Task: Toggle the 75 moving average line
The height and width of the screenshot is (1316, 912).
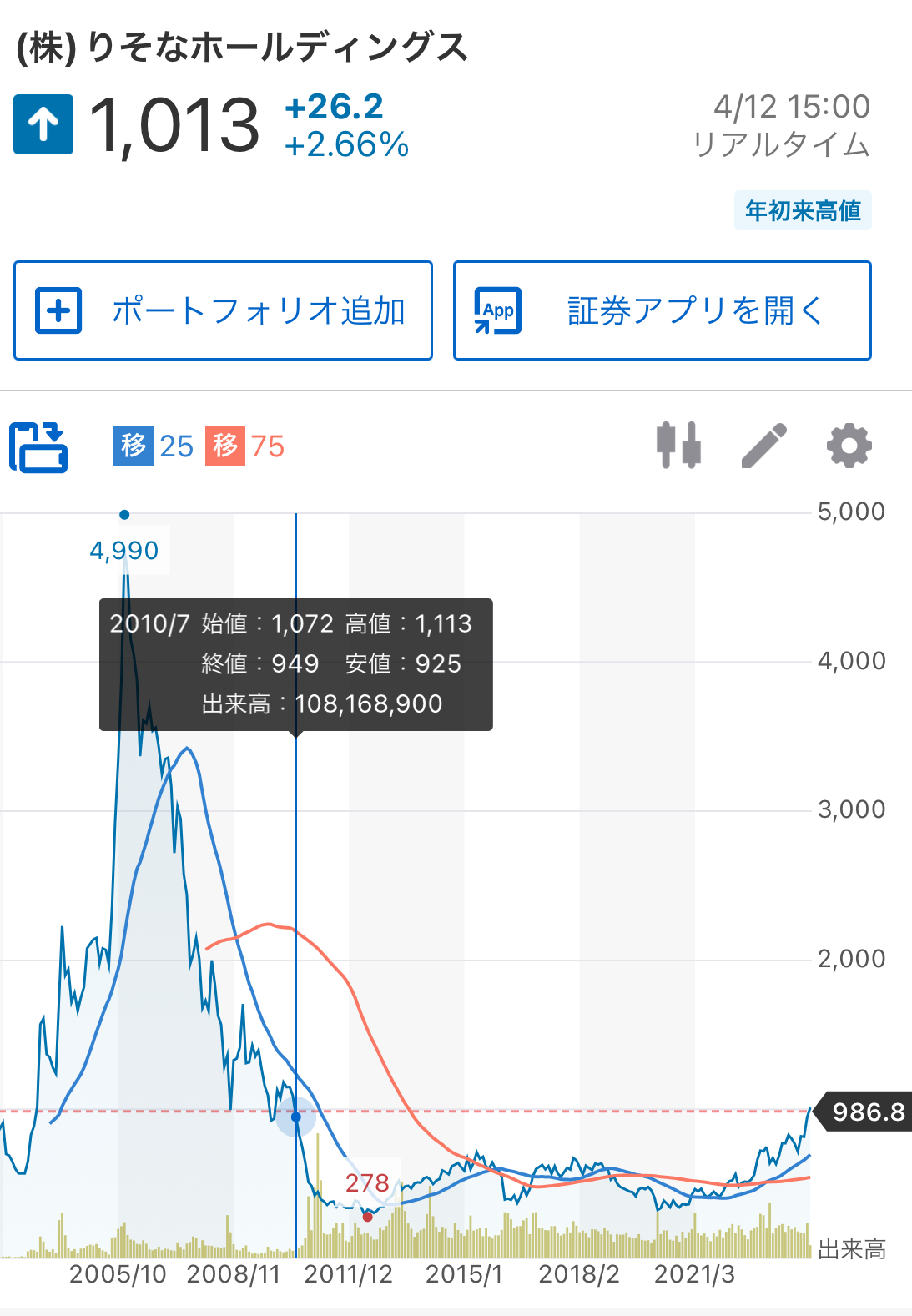Action: point(245,446)
